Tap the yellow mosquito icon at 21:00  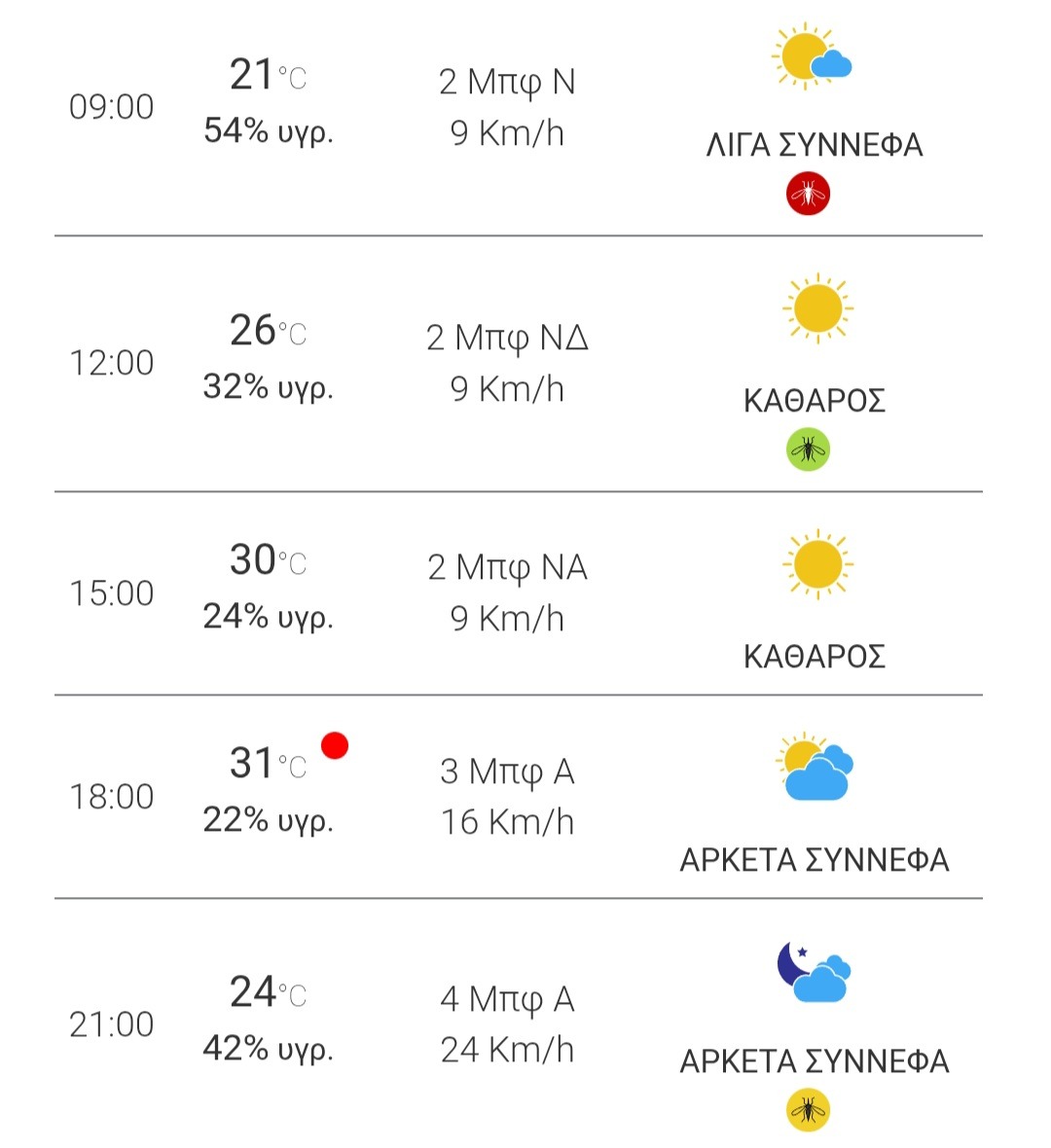(808, 1110)
